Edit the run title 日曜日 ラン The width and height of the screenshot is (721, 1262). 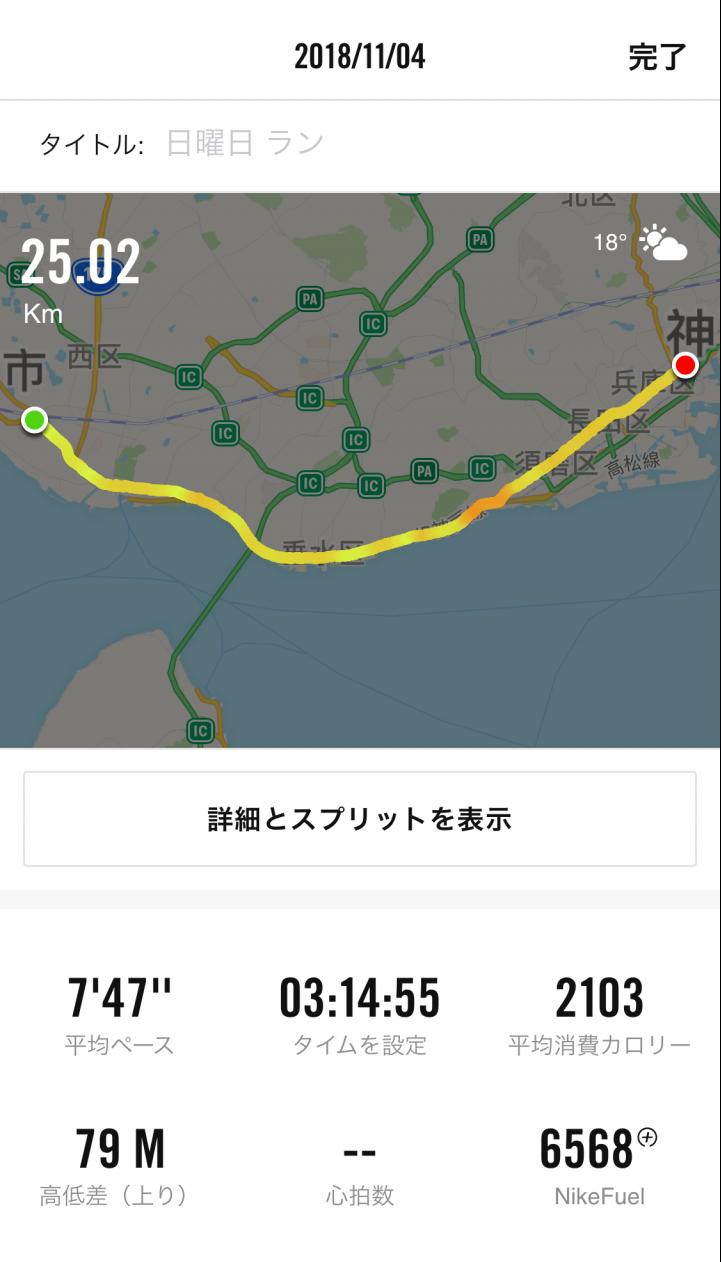point(245,144)
